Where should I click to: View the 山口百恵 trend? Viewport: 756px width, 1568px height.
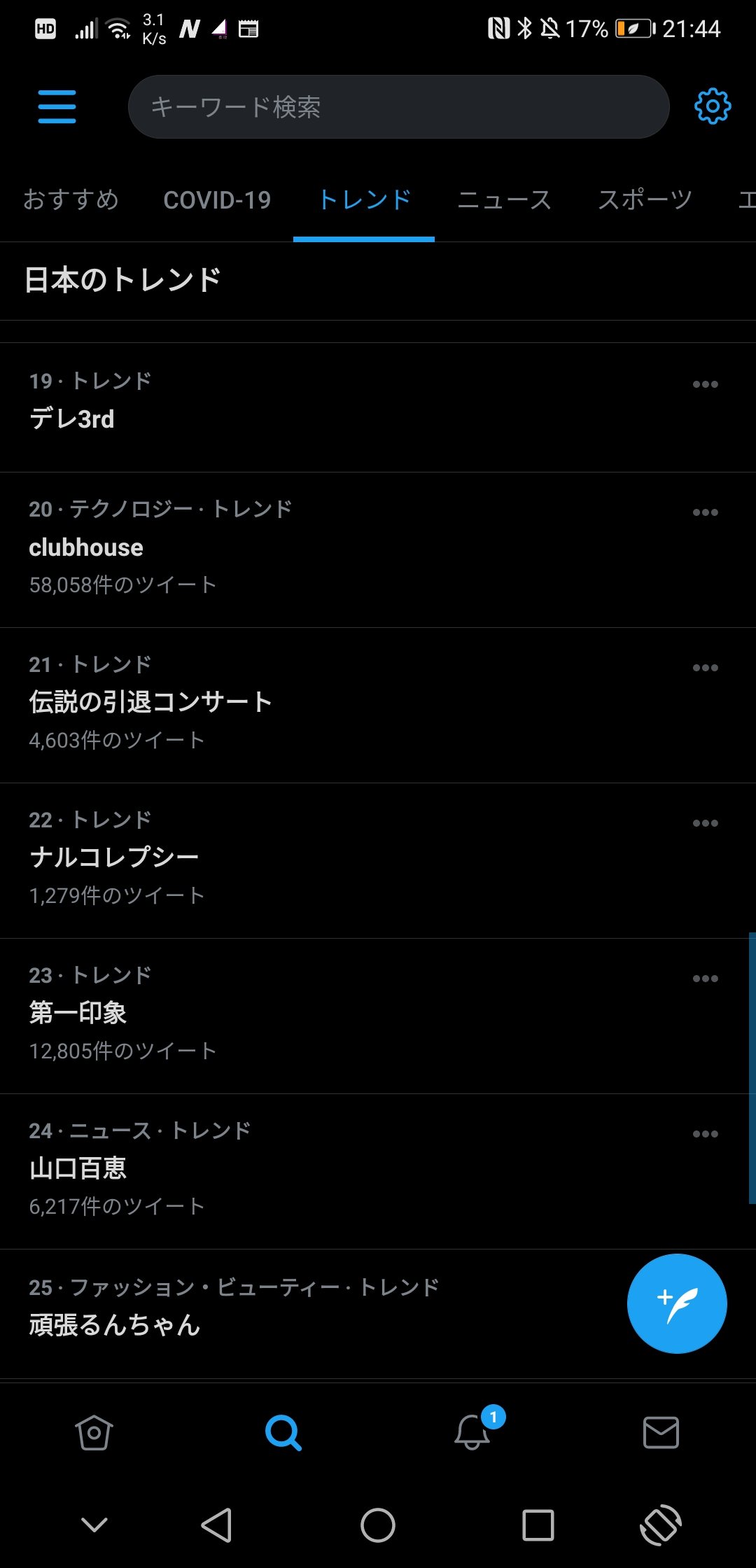378,1172
